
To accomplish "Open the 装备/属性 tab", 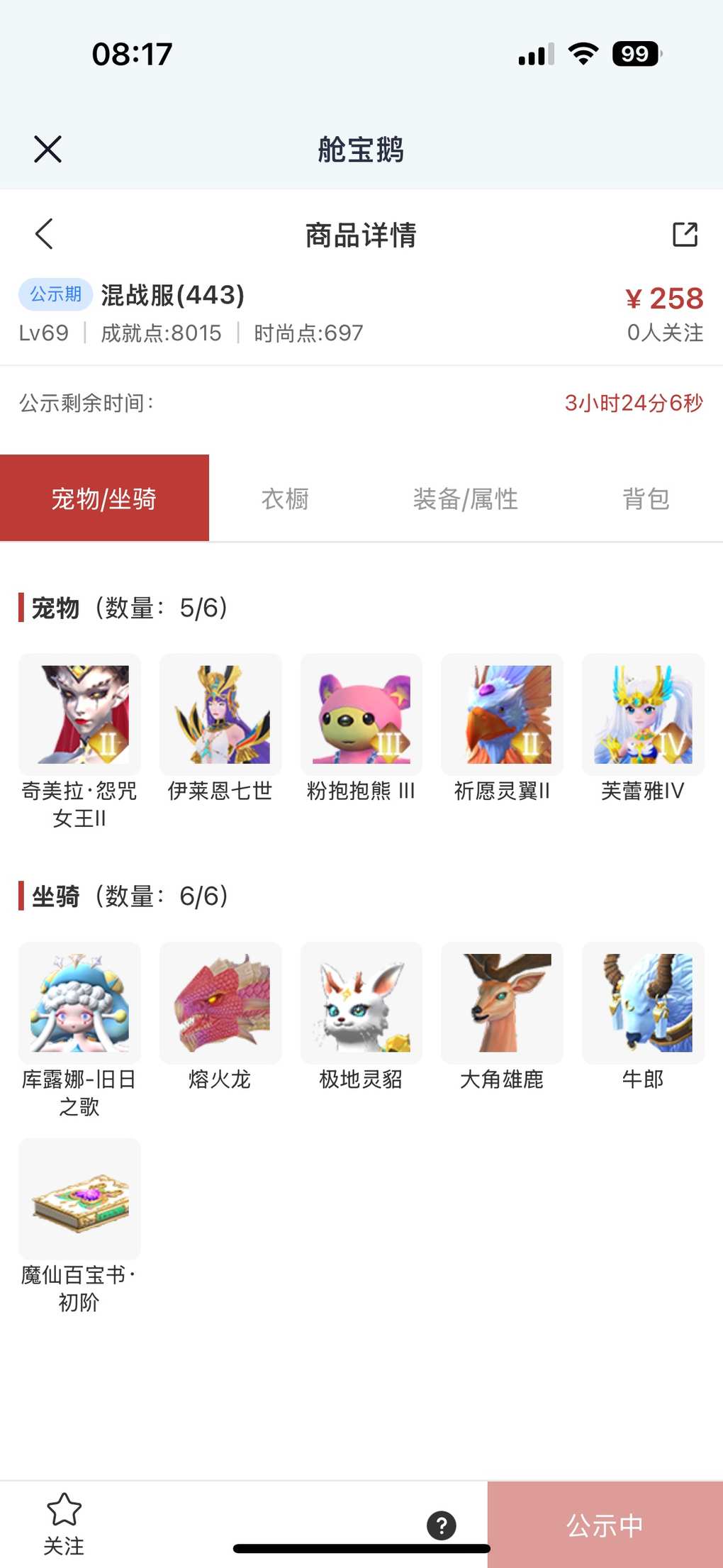I will pyautogui.click(x=465, y=499).
